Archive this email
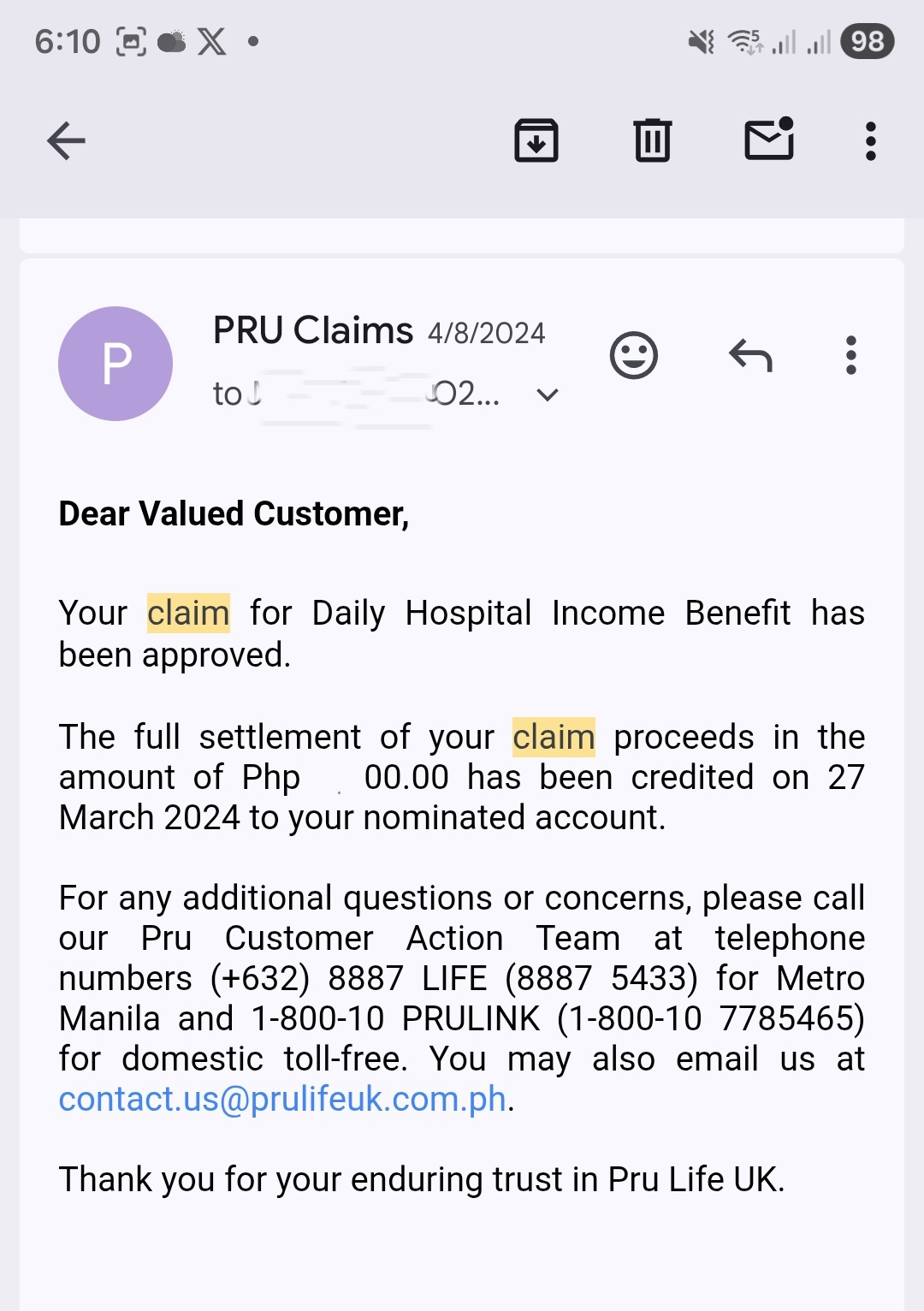Image resolution: width=924 pixels, height=1311 pixels. click(536, 141)
